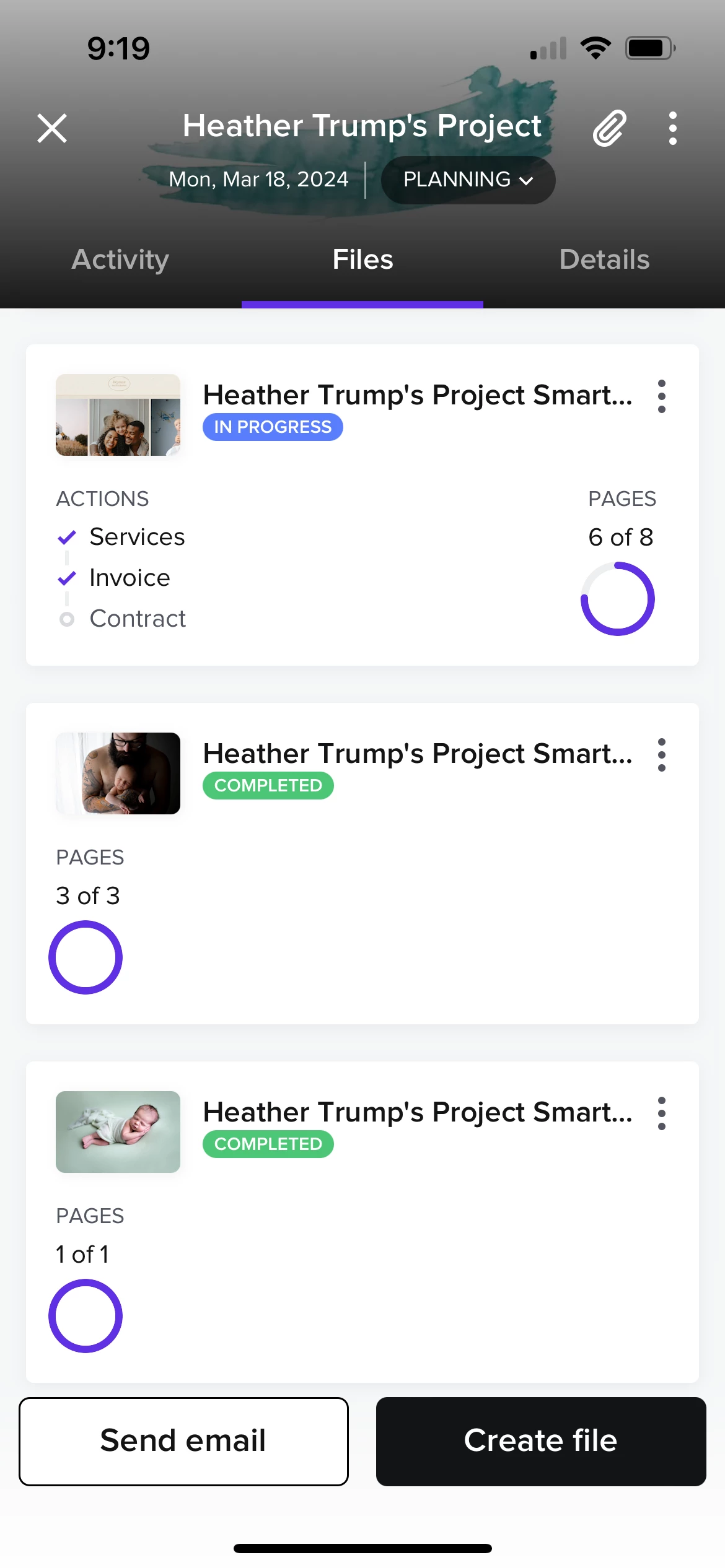725x1568 pixels.
Task: Open options for the 3 of 3 file
Action: tap(661, 755)
